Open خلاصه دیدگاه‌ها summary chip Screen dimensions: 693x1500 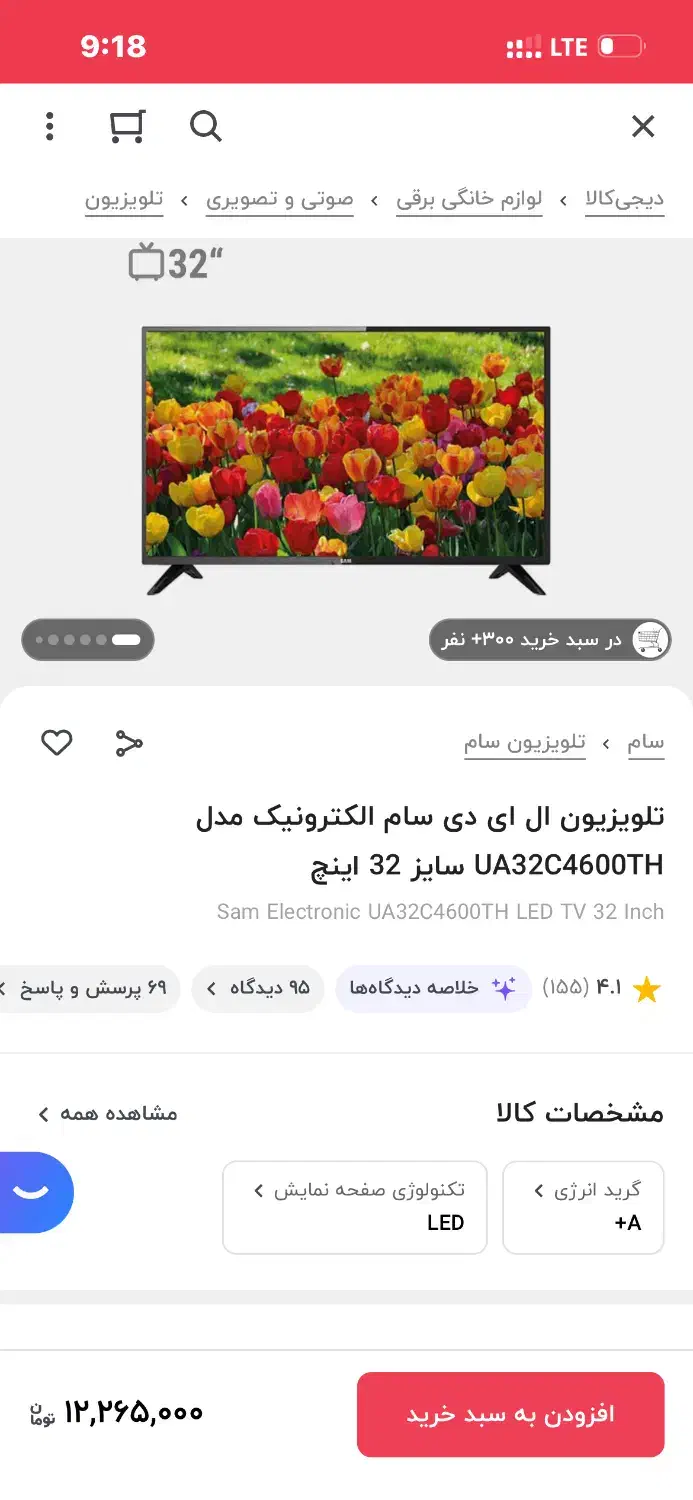click(432, 989)
